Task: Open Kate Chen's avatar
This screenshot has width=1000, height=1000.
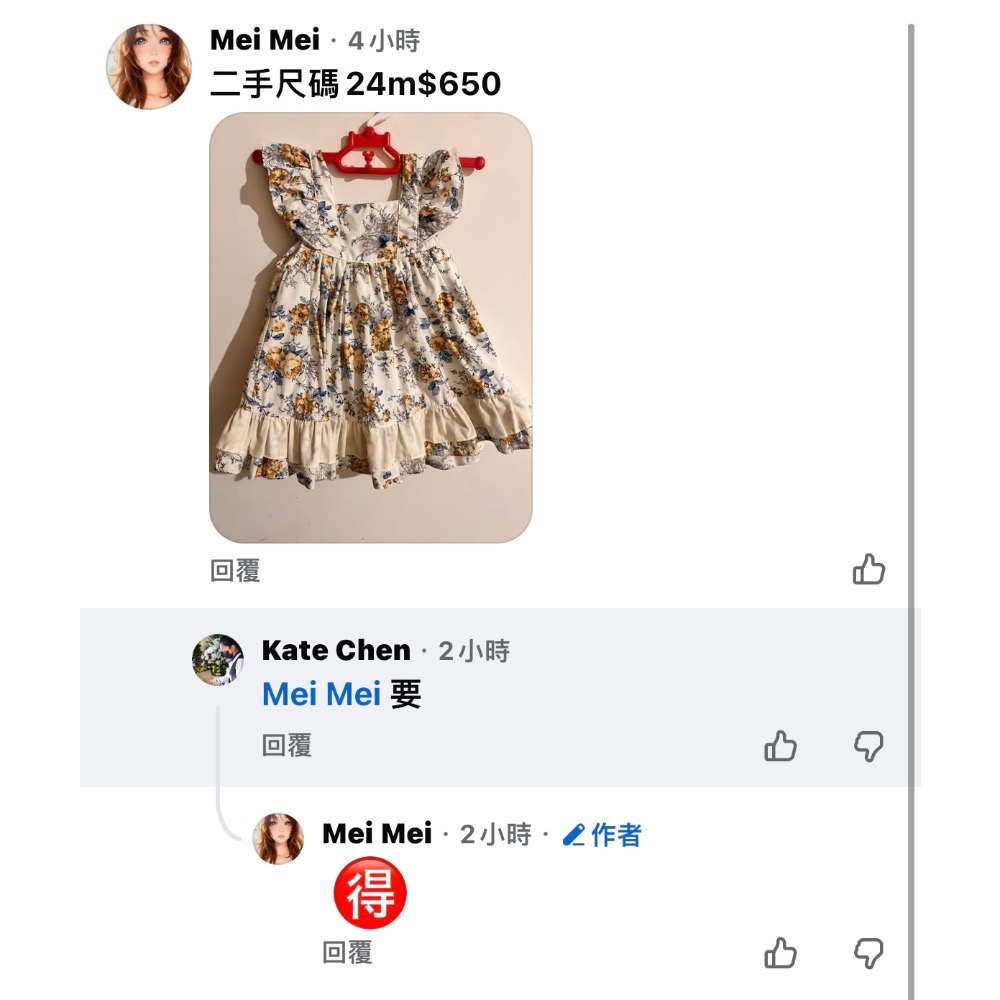Action: tap(217, 659)
